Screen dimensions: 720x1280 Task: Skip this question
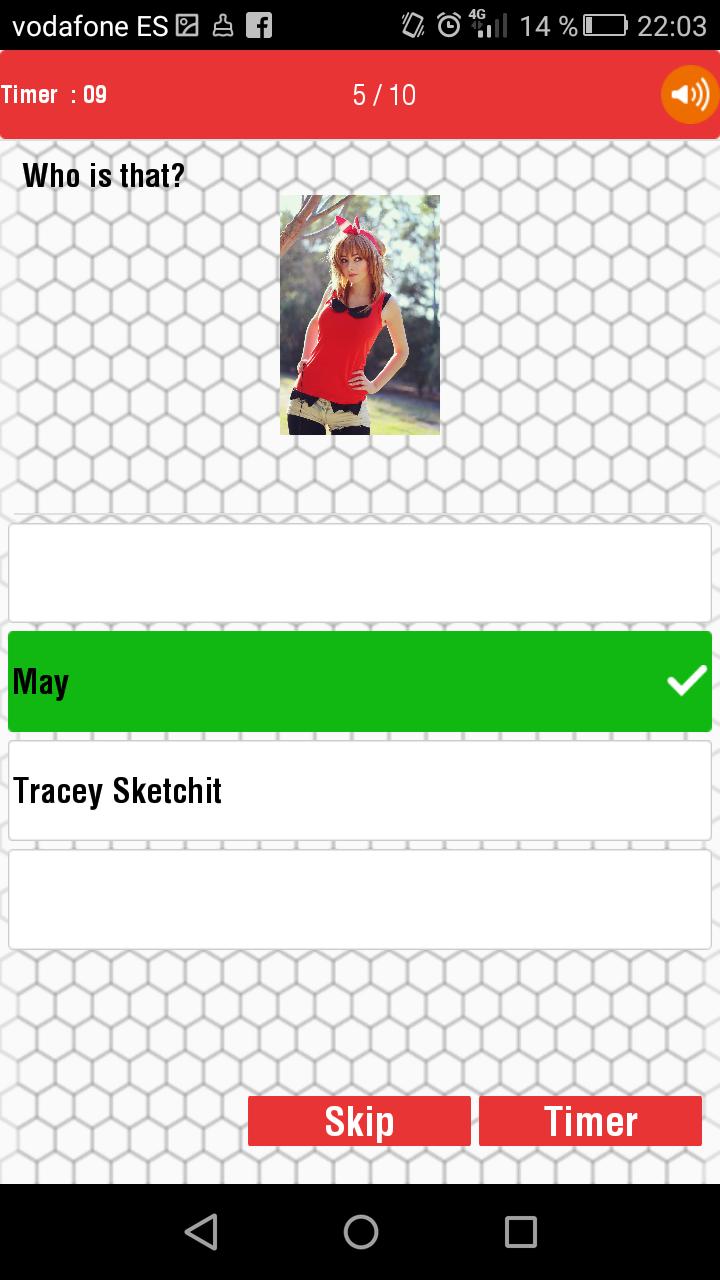click(359, 1121)
